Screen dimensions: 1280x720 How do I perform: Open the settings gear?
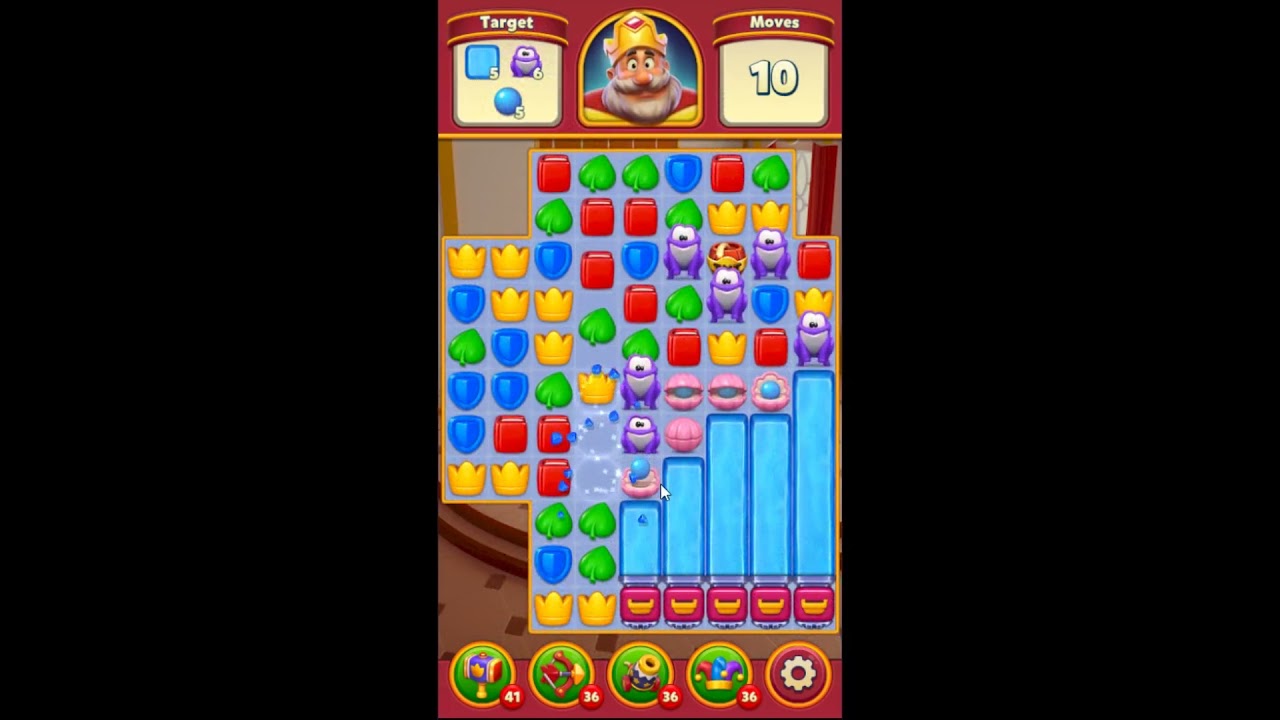pos(798,675)
